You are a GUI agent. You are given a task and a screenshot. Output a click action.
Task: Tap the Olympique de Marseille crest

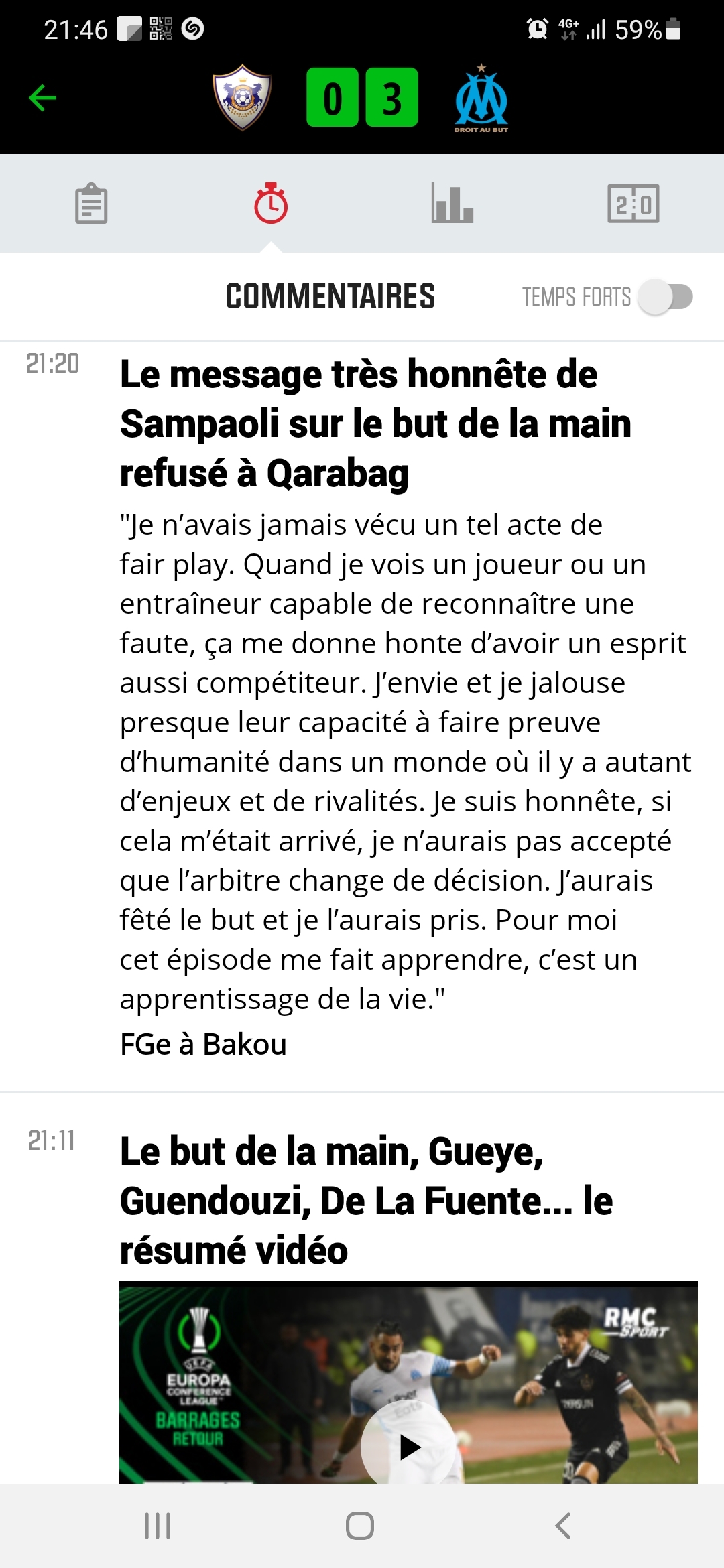coord(481,99)
